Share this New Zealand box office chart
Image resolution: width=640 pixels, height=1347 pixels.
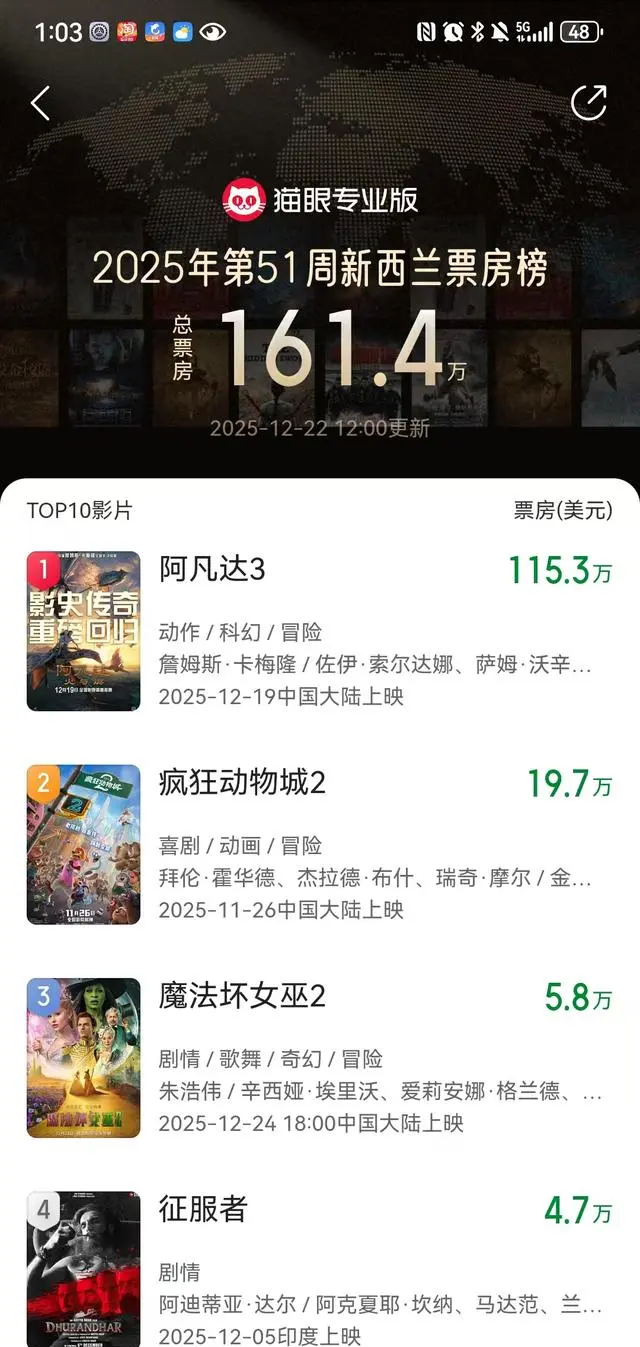(x=588, y=102)
